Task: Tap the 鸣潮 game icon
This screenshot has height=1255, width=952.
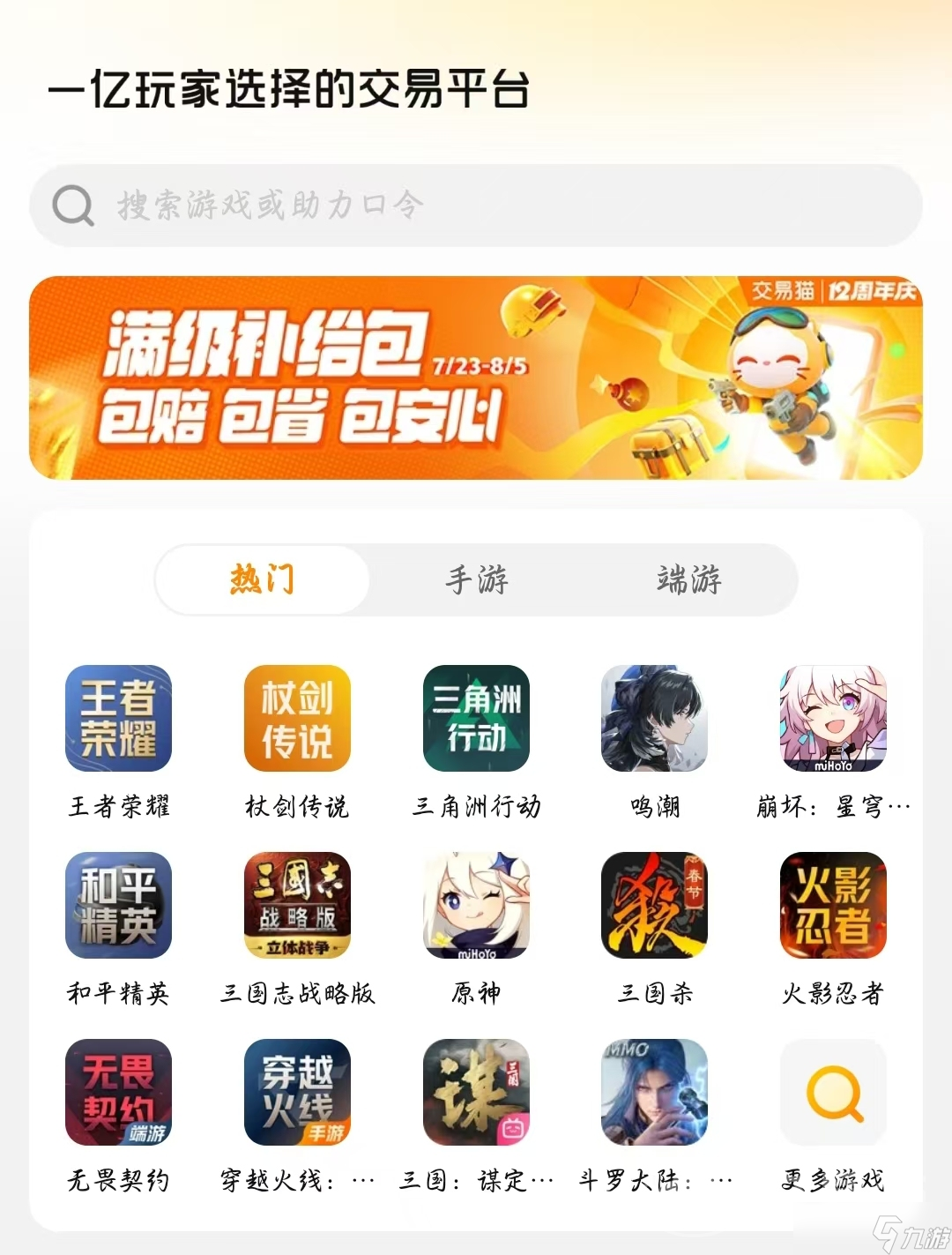Action: coord(654,719)
